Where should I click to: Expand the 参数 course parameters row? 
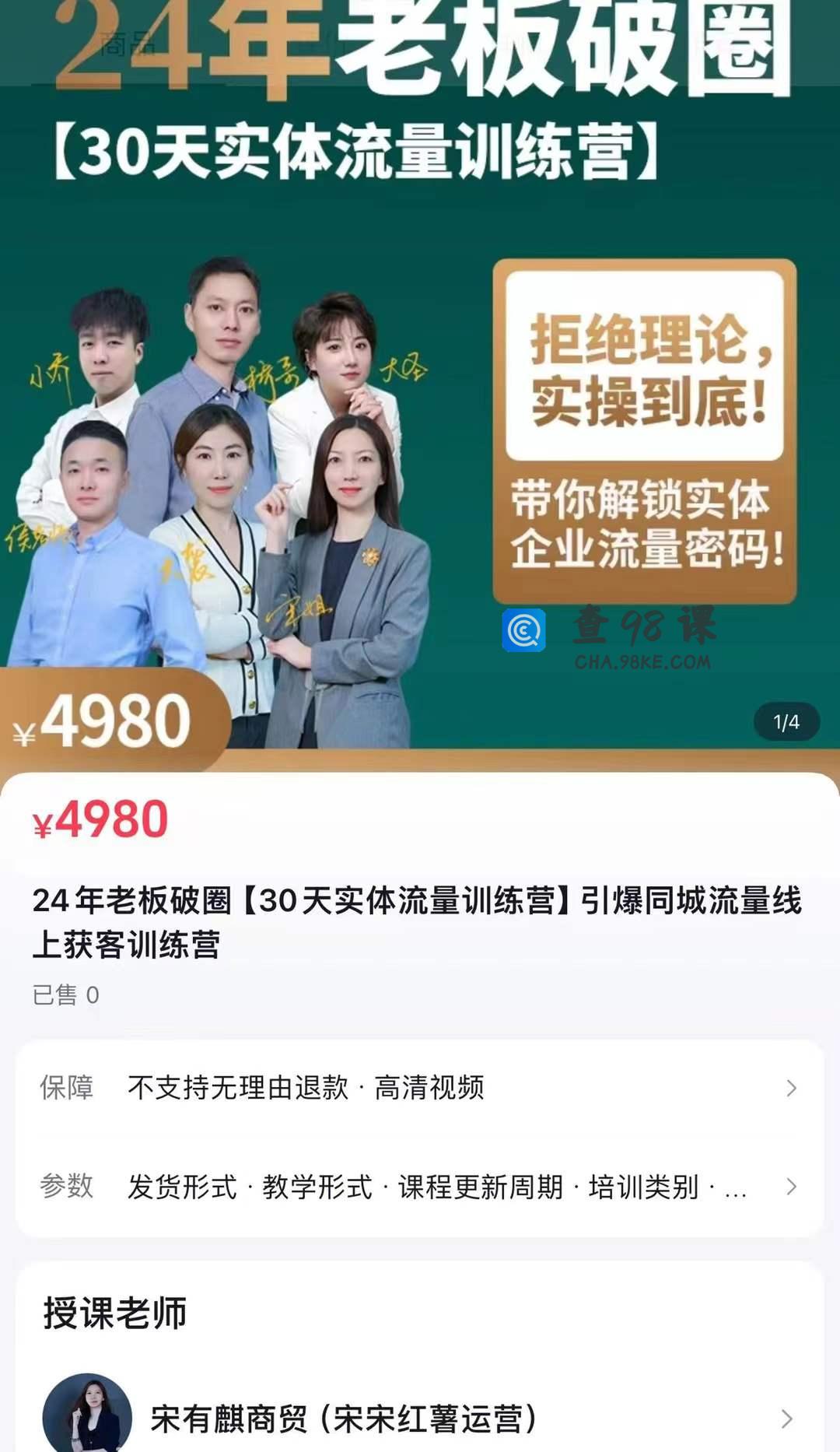pos(420,1187)
